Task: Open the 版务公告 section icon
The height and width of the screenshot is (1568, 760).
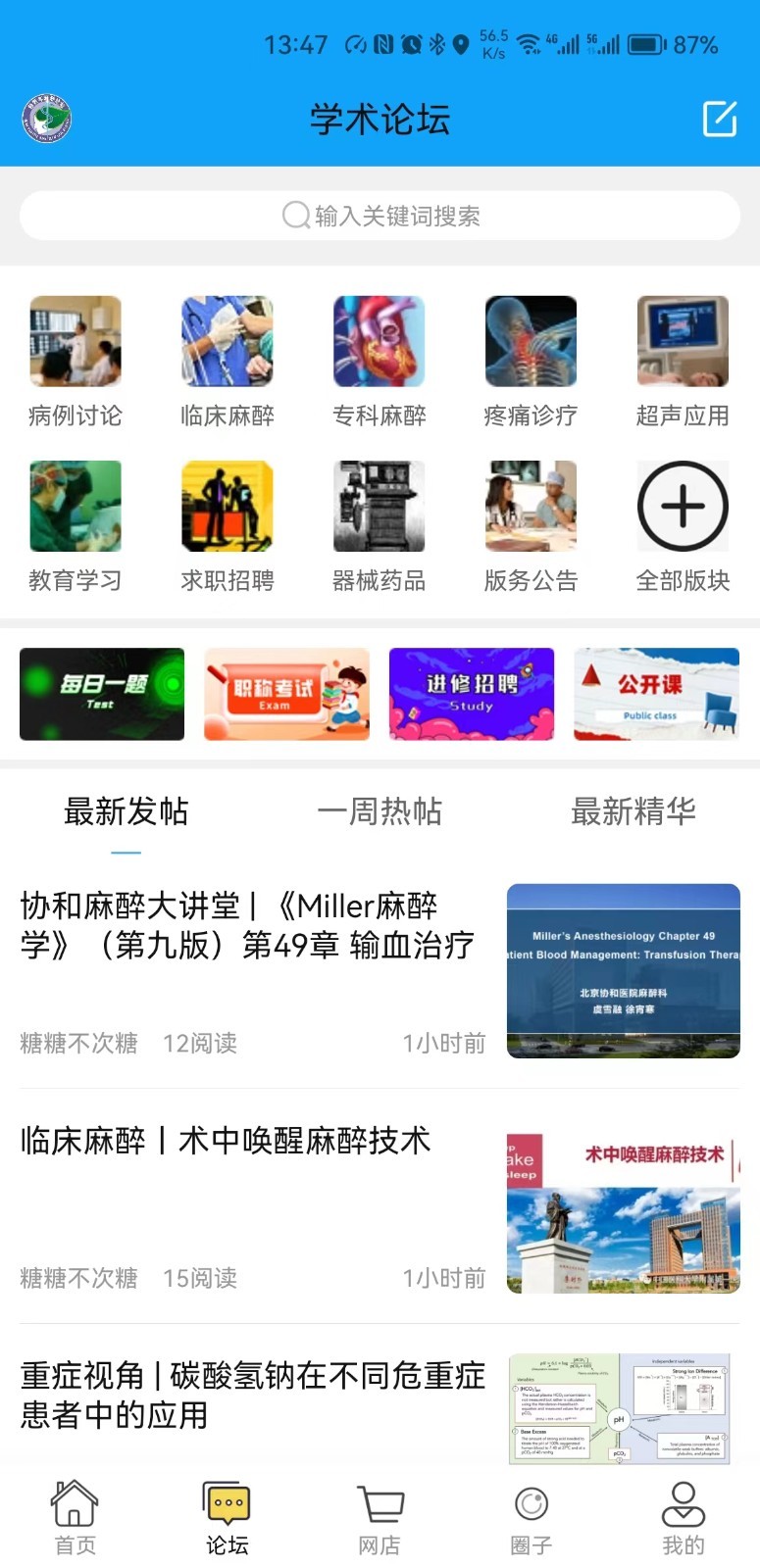Action: coord(531,506)
